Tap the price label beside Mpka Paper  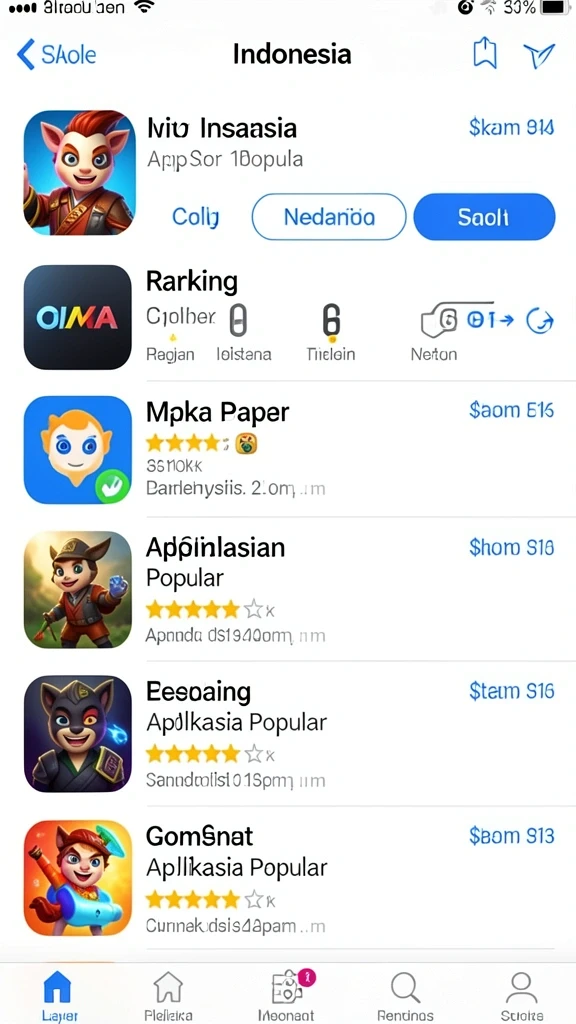coord(511,410)
